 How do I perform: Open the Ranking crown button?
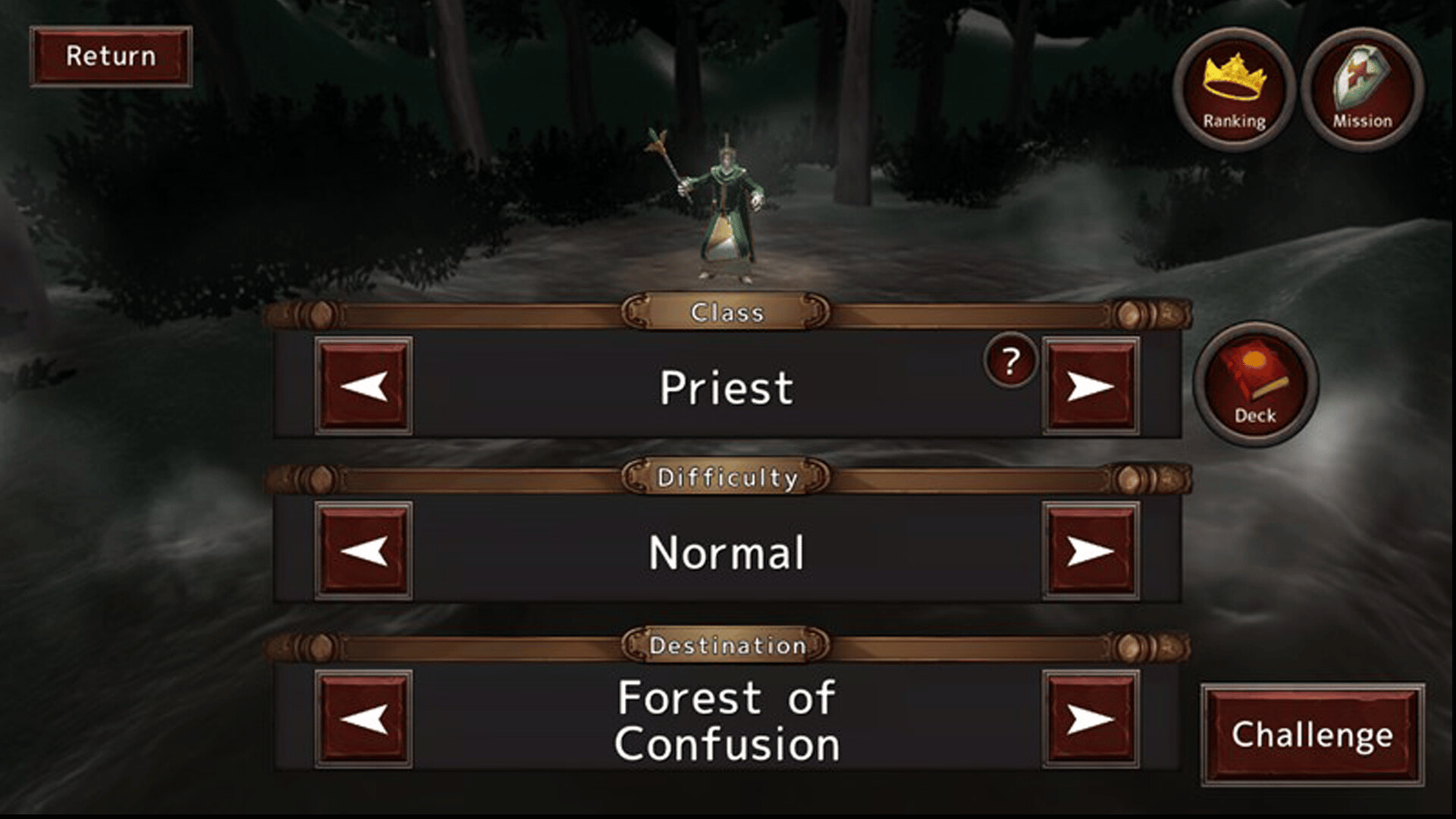click(x=1234, y=89)
